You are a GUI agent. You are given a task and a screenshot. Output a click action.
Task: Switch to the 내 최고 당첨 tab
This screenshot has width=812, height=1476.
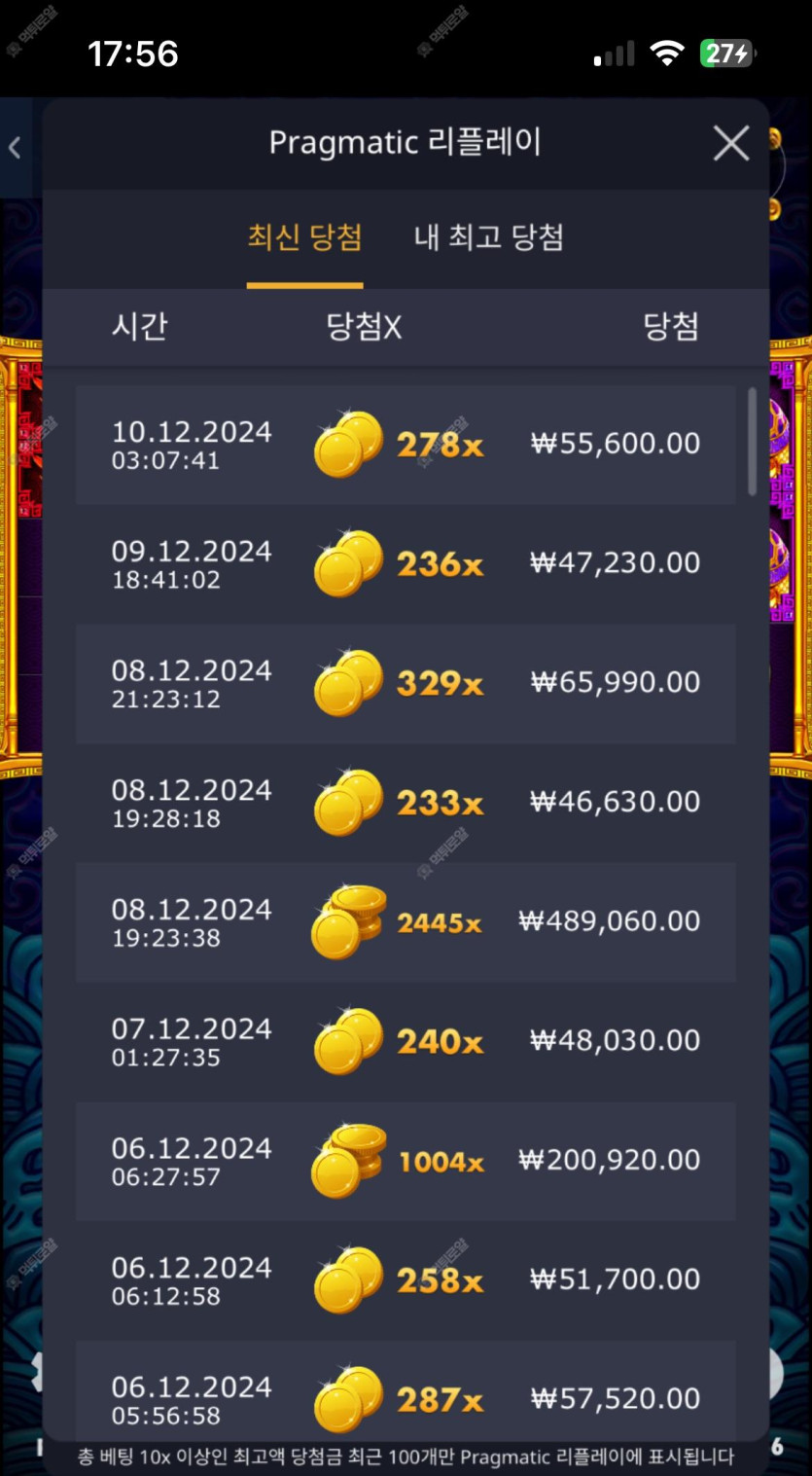(489, 238)
